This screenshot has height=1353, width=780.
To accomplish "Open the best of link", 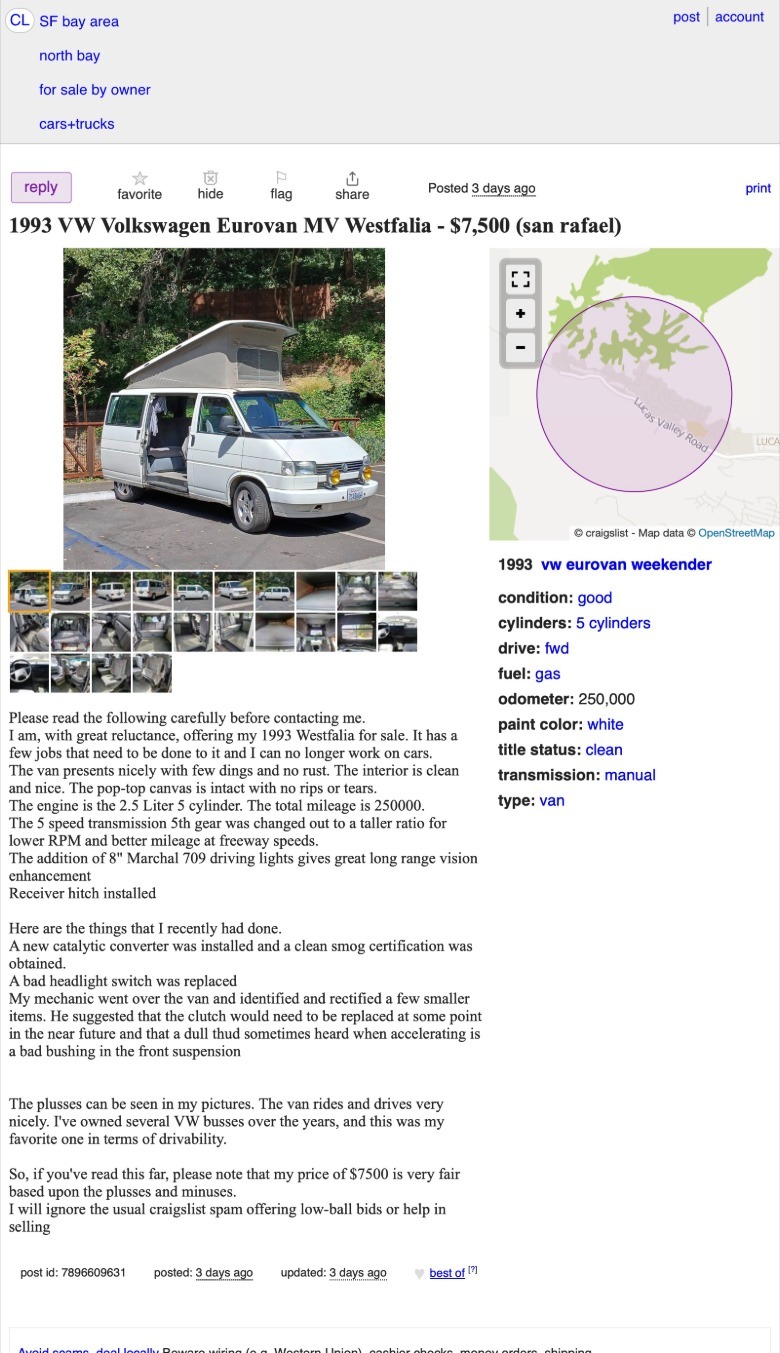I will (447, 1273).
